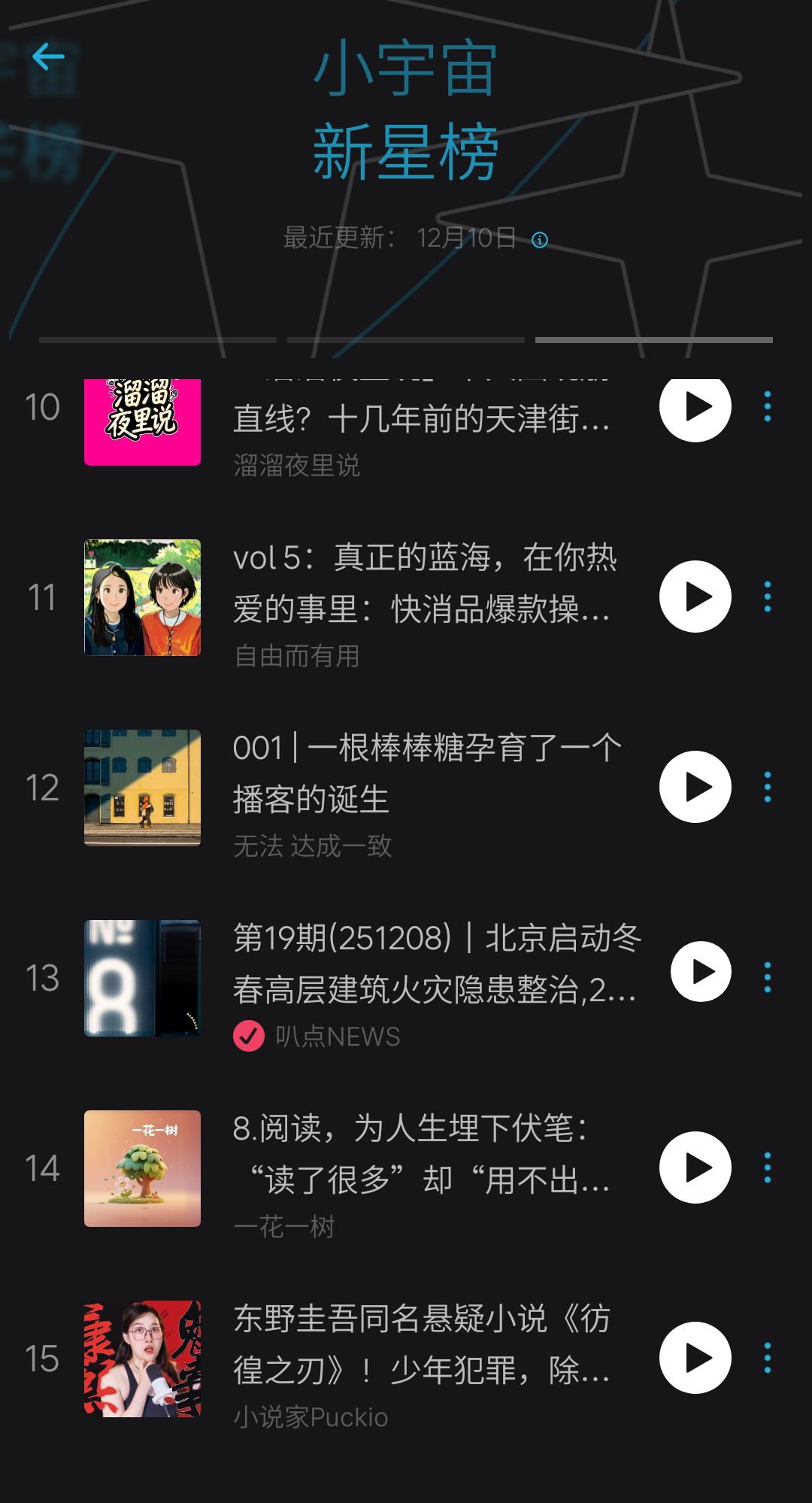This screenshot has height=1503, width=812.
Task: Open more options for 一花一树 episode
Action: coord(767,1167)
